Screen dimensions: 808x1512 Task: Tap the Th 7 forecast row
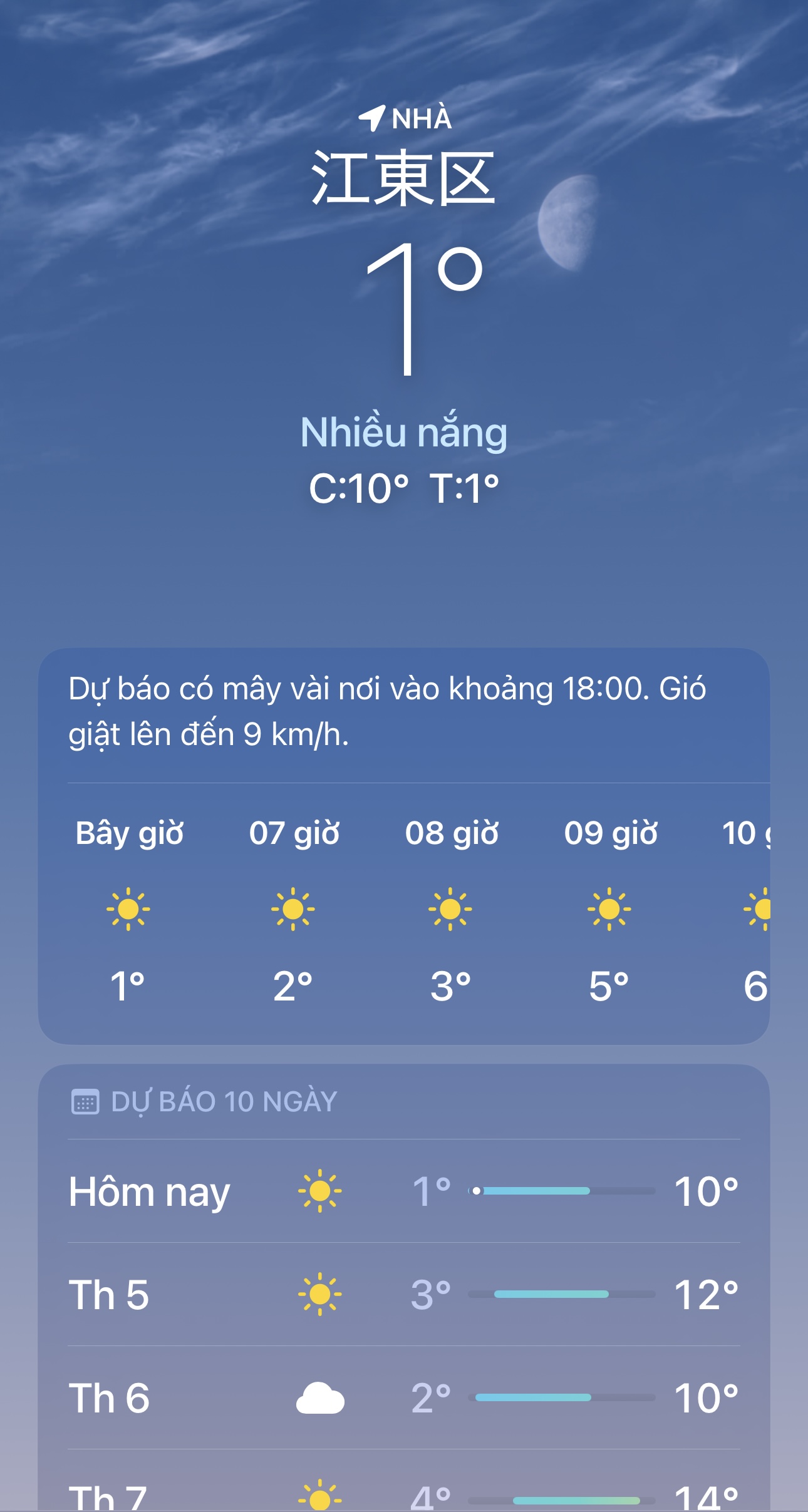click(x=403, y=1495)
